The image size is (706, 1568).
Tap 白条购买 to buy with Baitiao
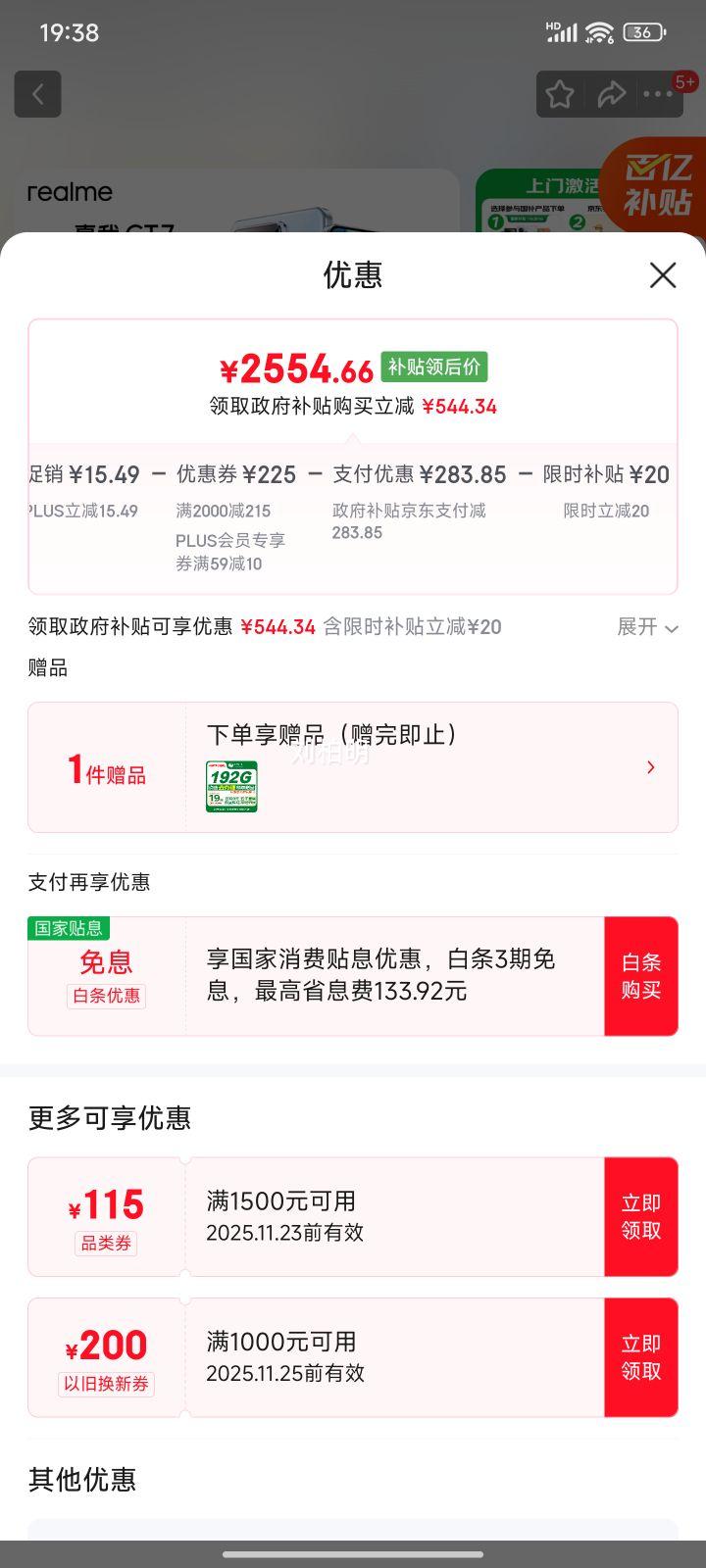pyautogui.click(x=641, y=975)
